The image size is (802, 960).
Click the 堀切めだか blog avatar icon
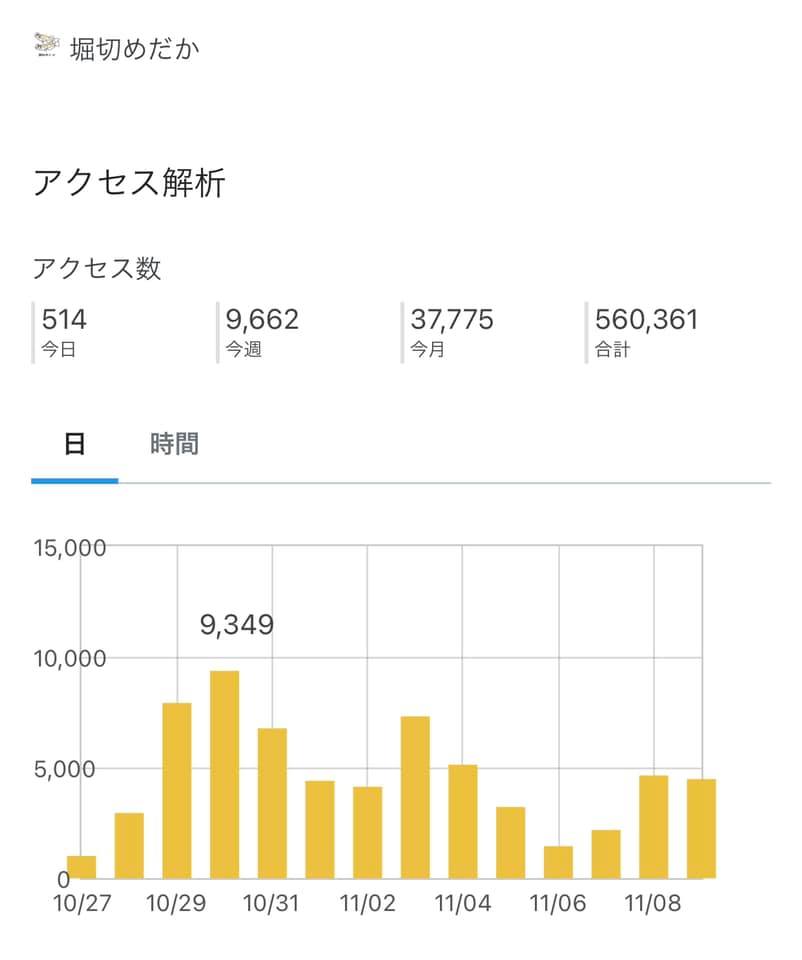tap(44, 44)
